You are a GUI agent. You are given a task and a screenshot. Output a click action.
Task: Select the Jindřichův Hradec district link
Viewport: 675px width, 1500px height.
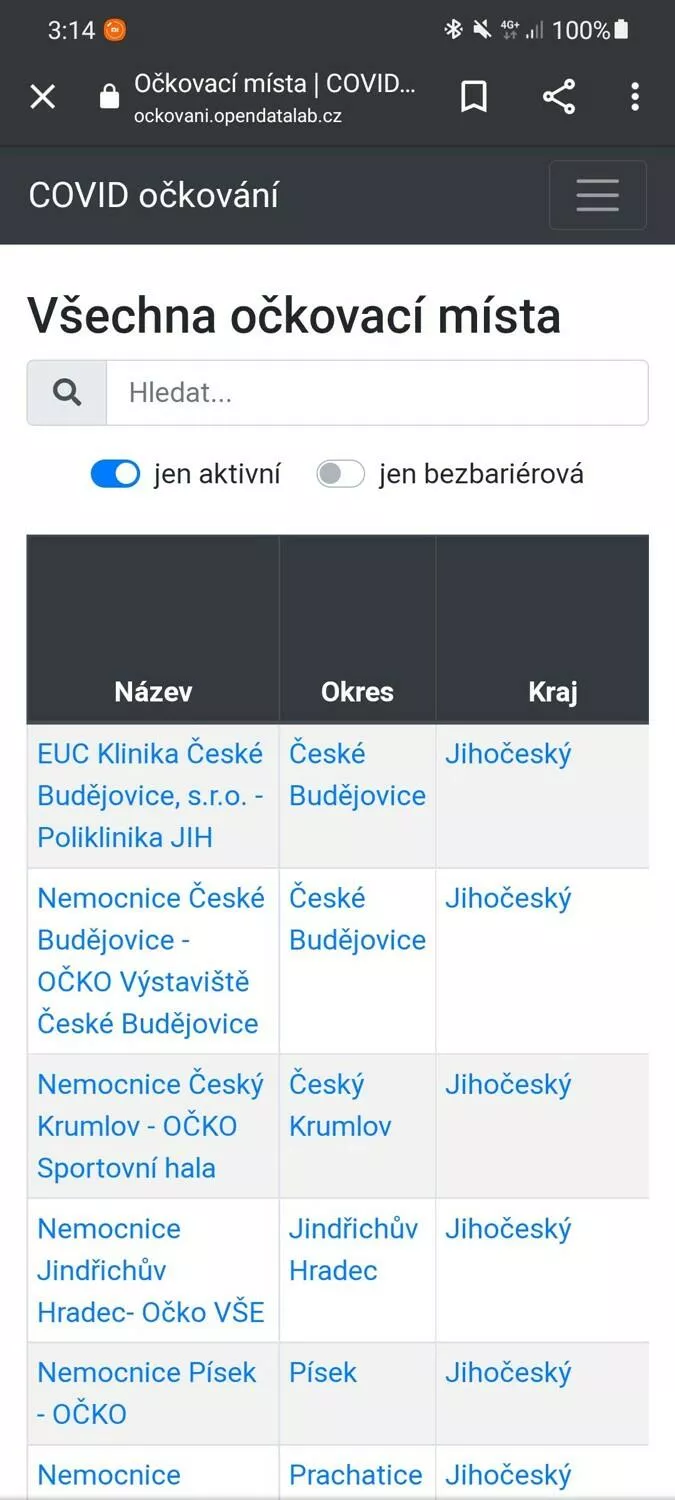pos(353,1249)
